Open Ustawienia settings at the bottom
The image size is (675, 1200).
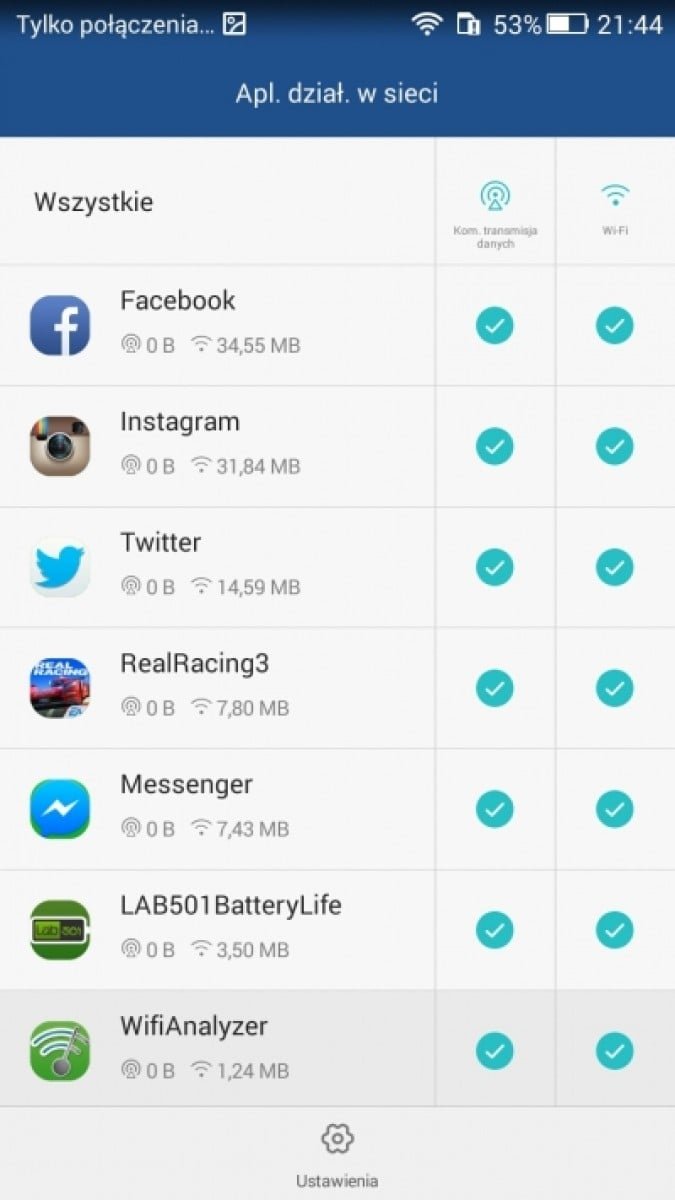point(337,1154)
